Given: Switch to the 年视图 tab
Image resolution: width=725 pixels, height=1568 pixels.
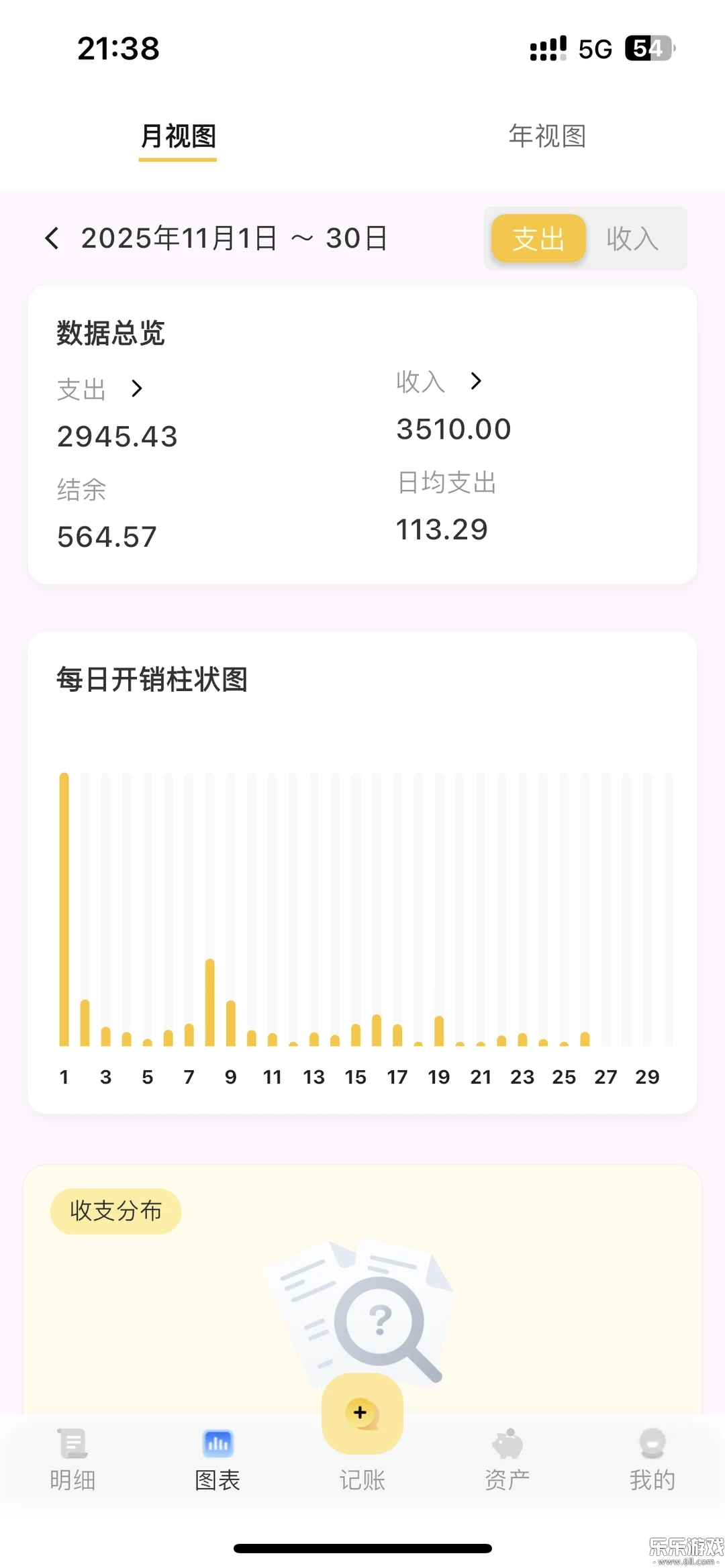Looking at the screenshot, I should 548,136.
